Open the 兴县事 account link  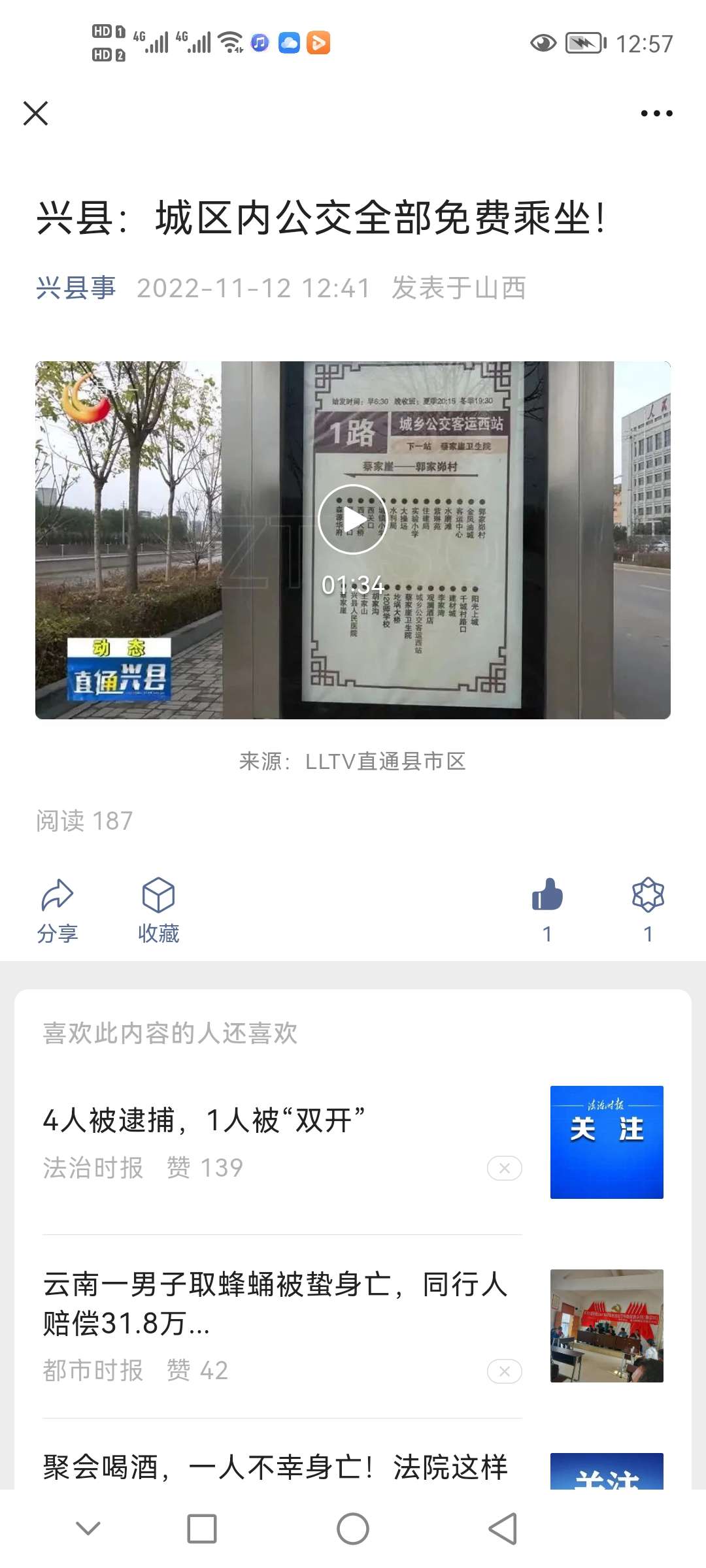[x=76, y=288]
